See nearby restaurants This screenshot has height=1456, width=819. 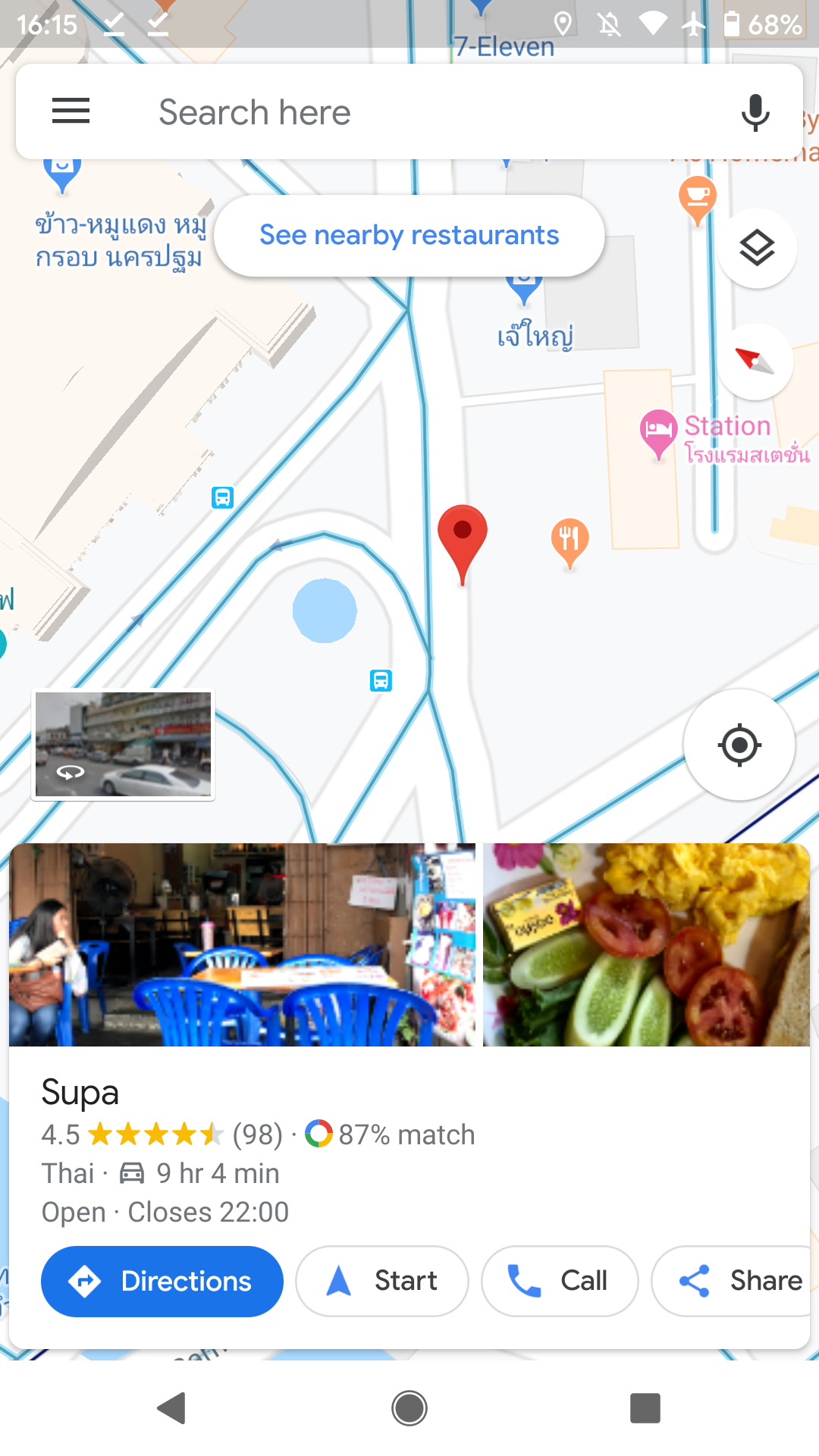[409, 236]
